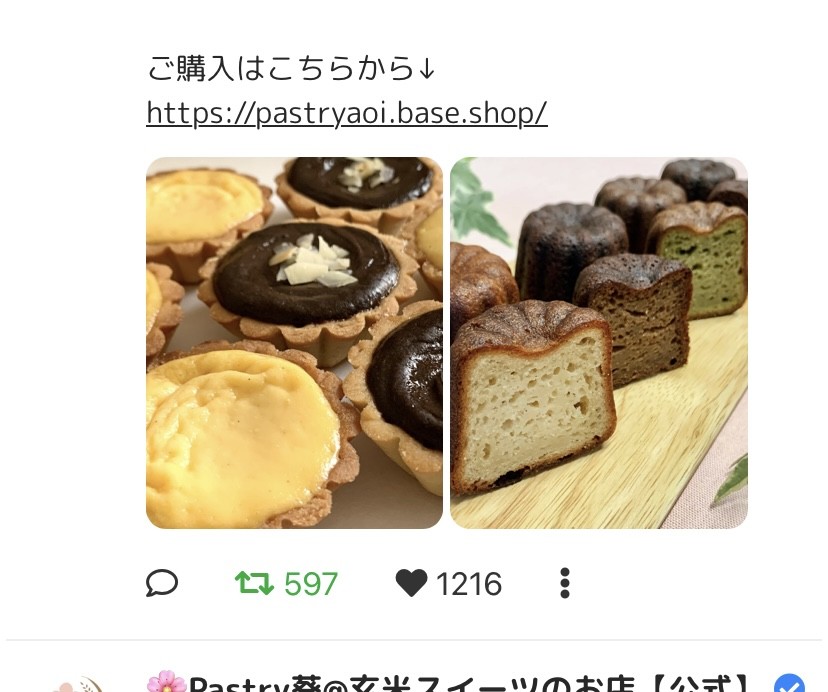The width and height of the screenshot is (828, 692).
Task: Like the post with 1216 likes
Action: pyautogui.click(x=411, y=583)
